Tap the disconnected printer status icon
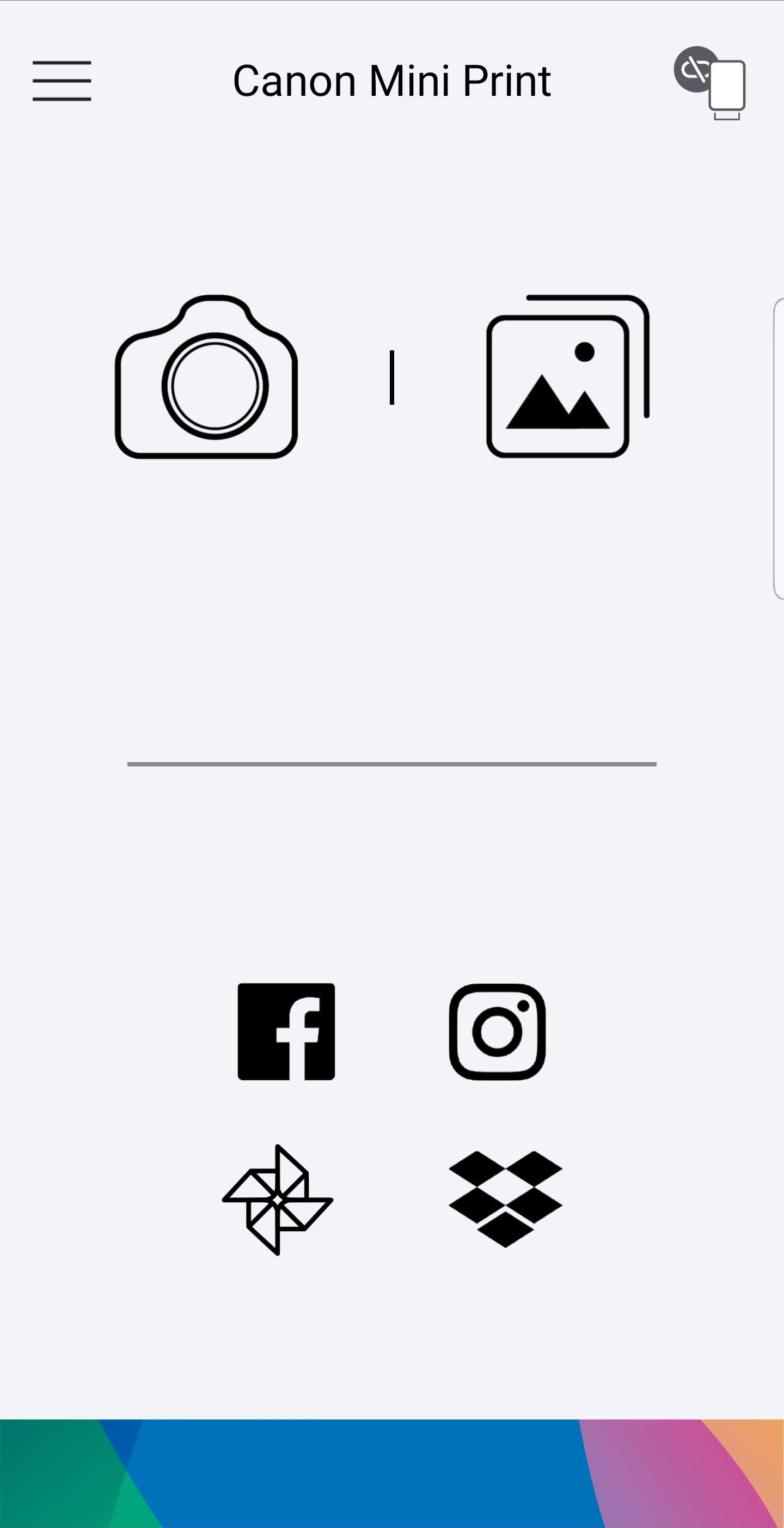Image resolution: width=784 pixels, height=1528 pixels. [710, 83]
